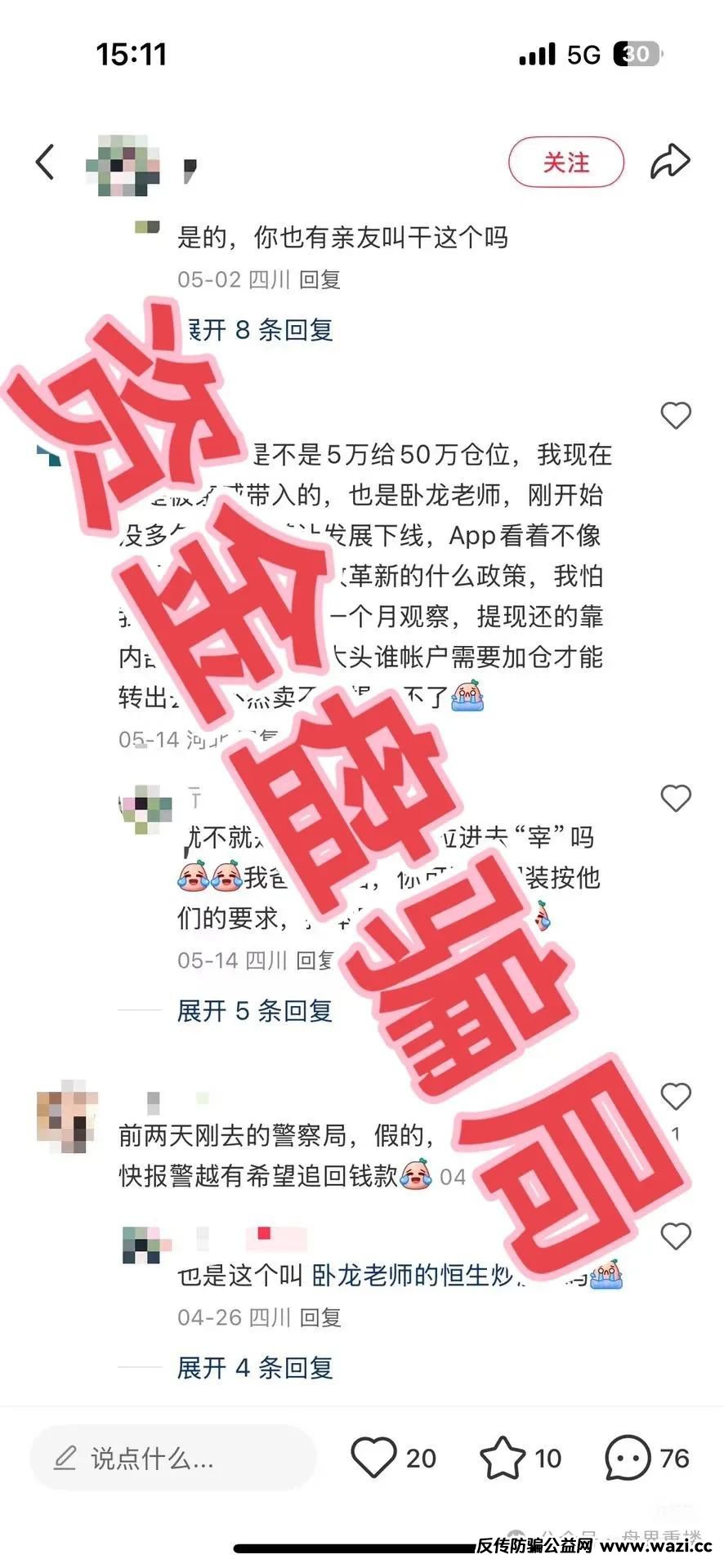724x1568 pixels.
Task: Expand 展开 8 条回复
Action: [x=258, y=330]
